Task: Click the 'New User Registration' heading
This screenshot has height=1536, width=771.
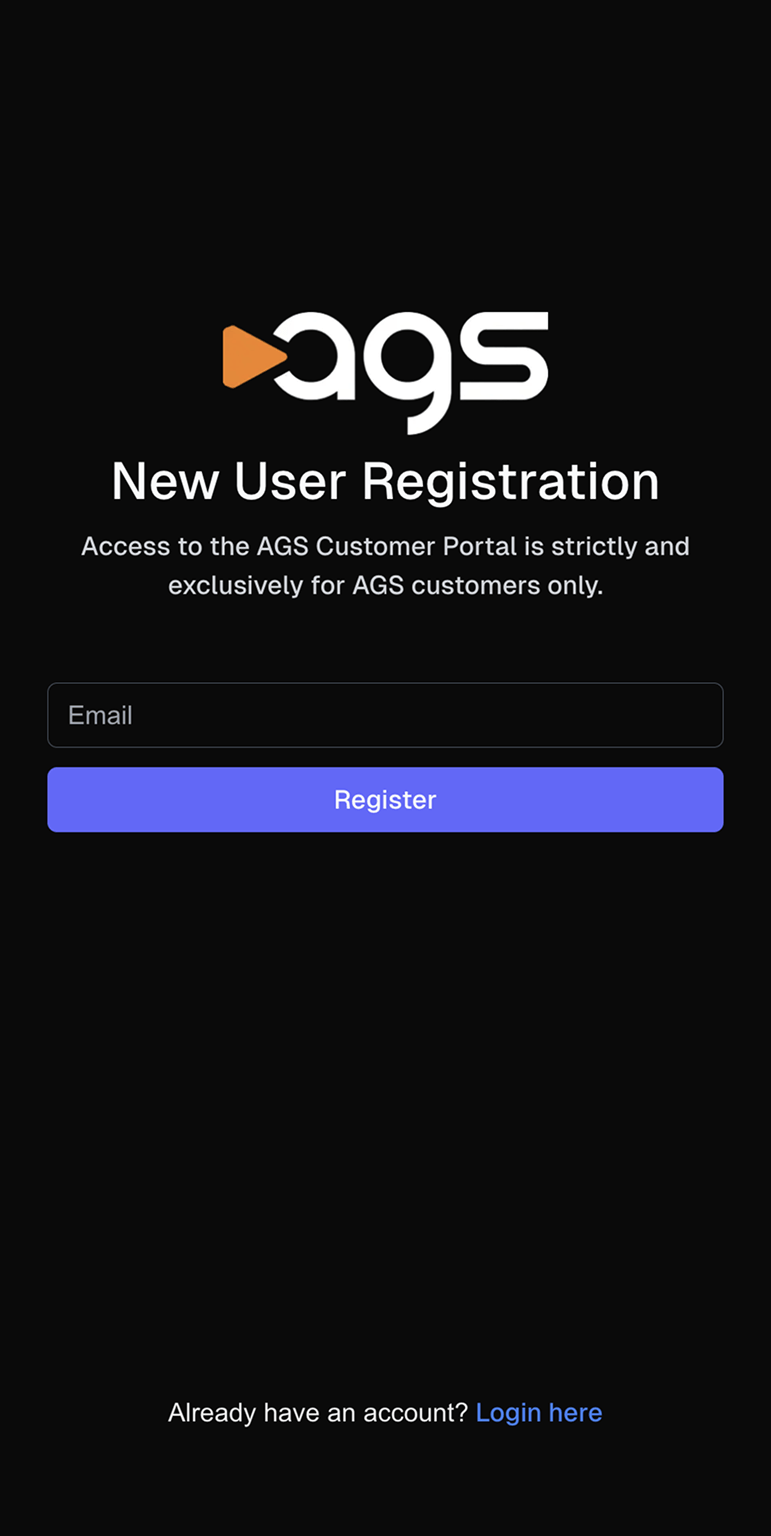Action: [385, 481]
